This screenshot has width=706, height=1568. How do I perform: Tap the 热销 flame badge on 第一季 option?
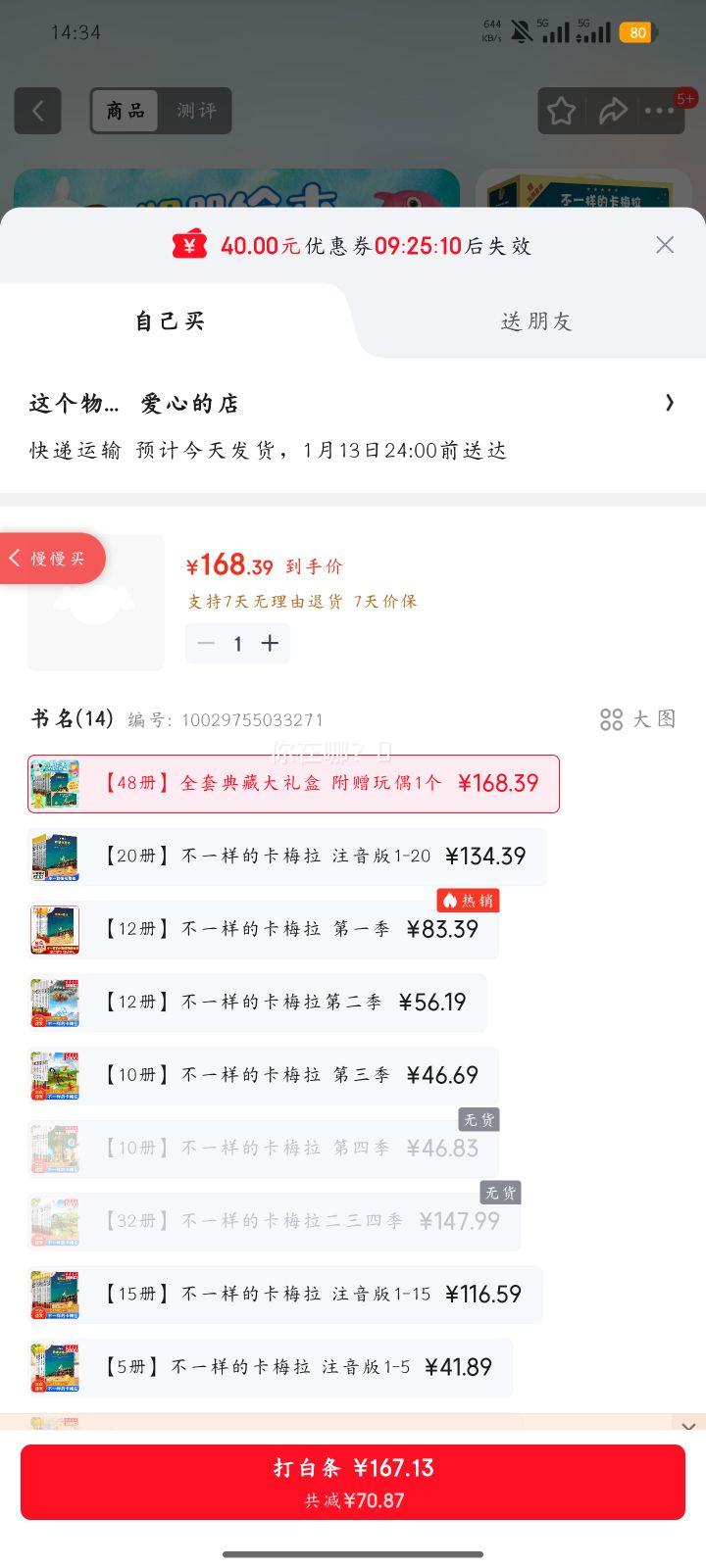[469, 900]
